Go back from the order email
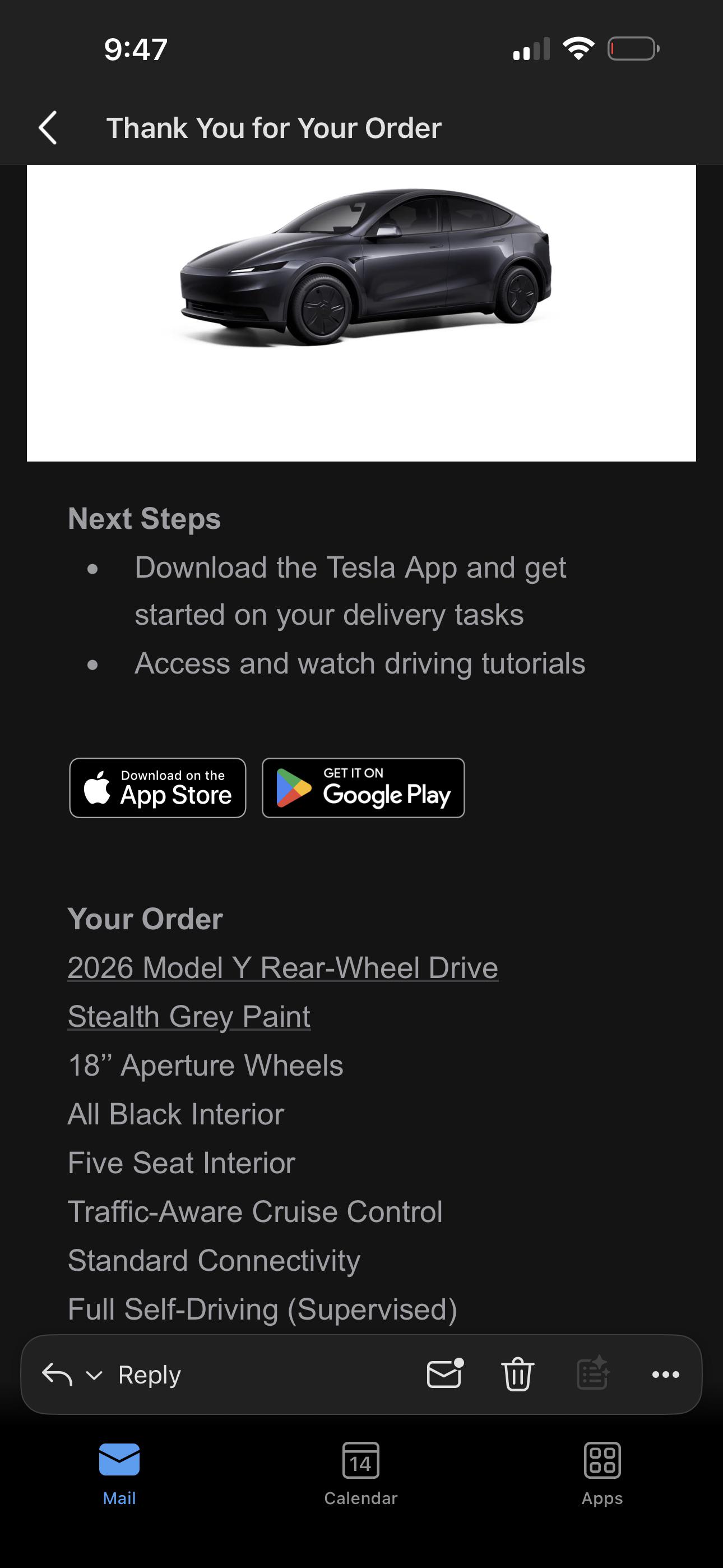 click(48, 128)
